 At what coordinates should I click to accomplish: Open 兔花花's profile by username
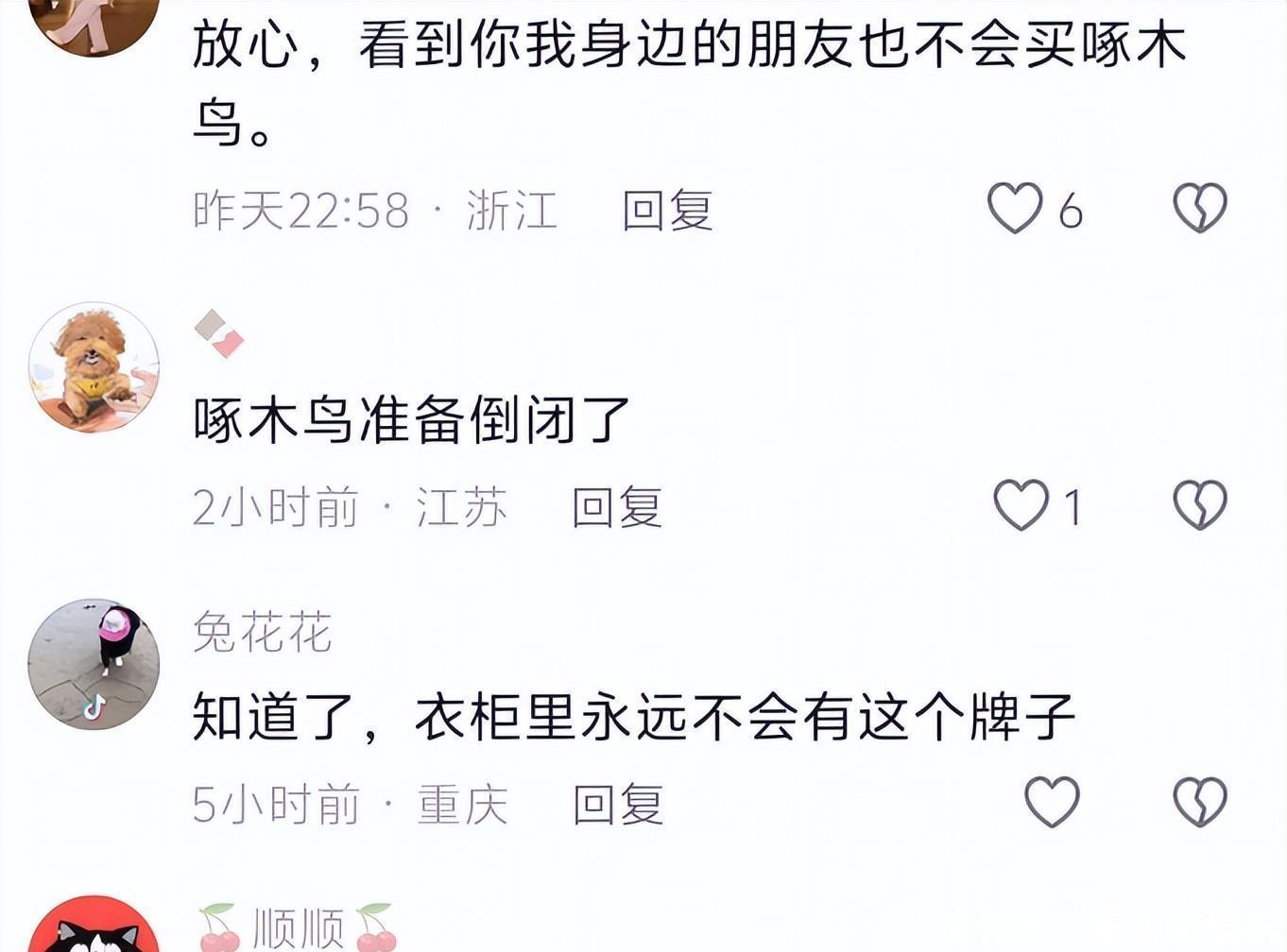click(x=263, y=632)
